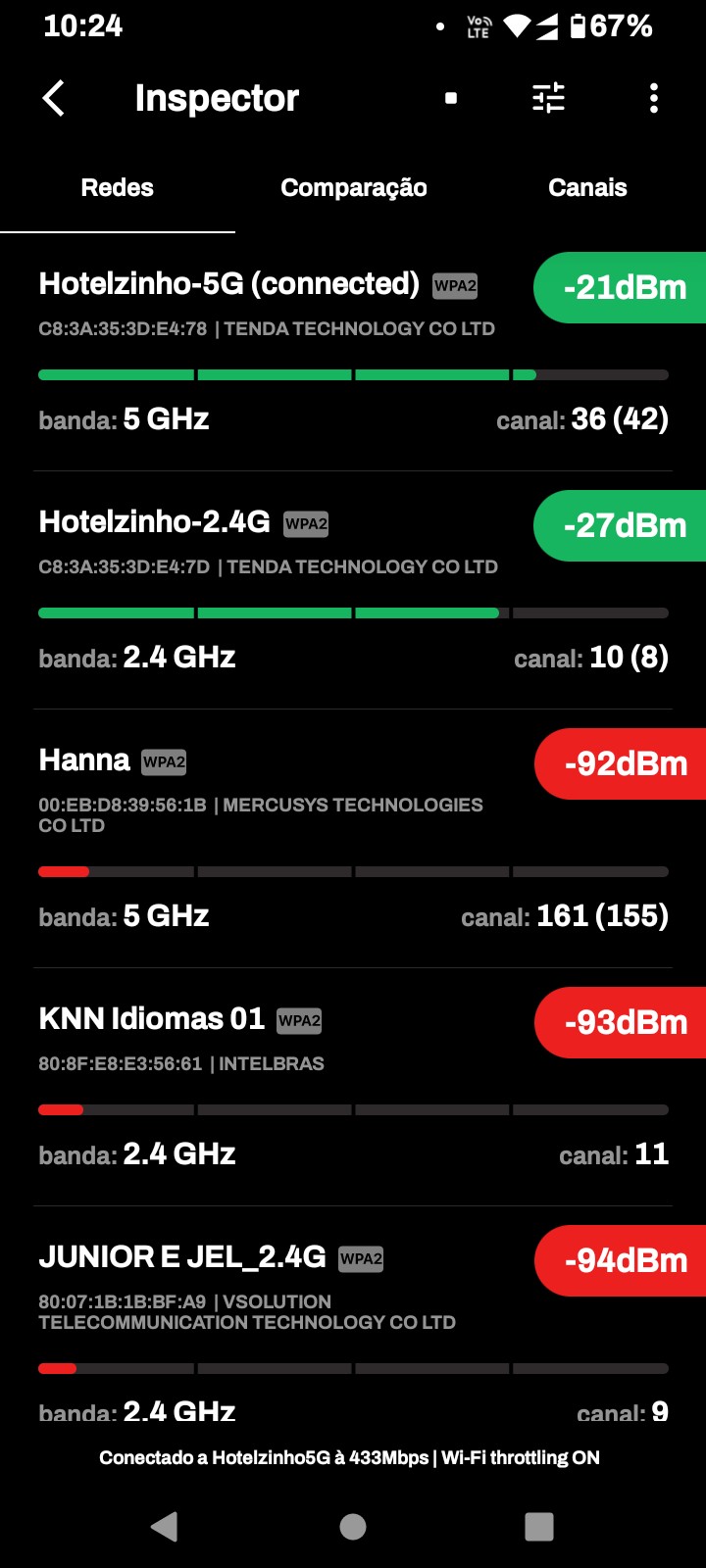Open the Hotelzinho-5G network details
Viewport: 706px width, 1568px height.
click(275, 353)
